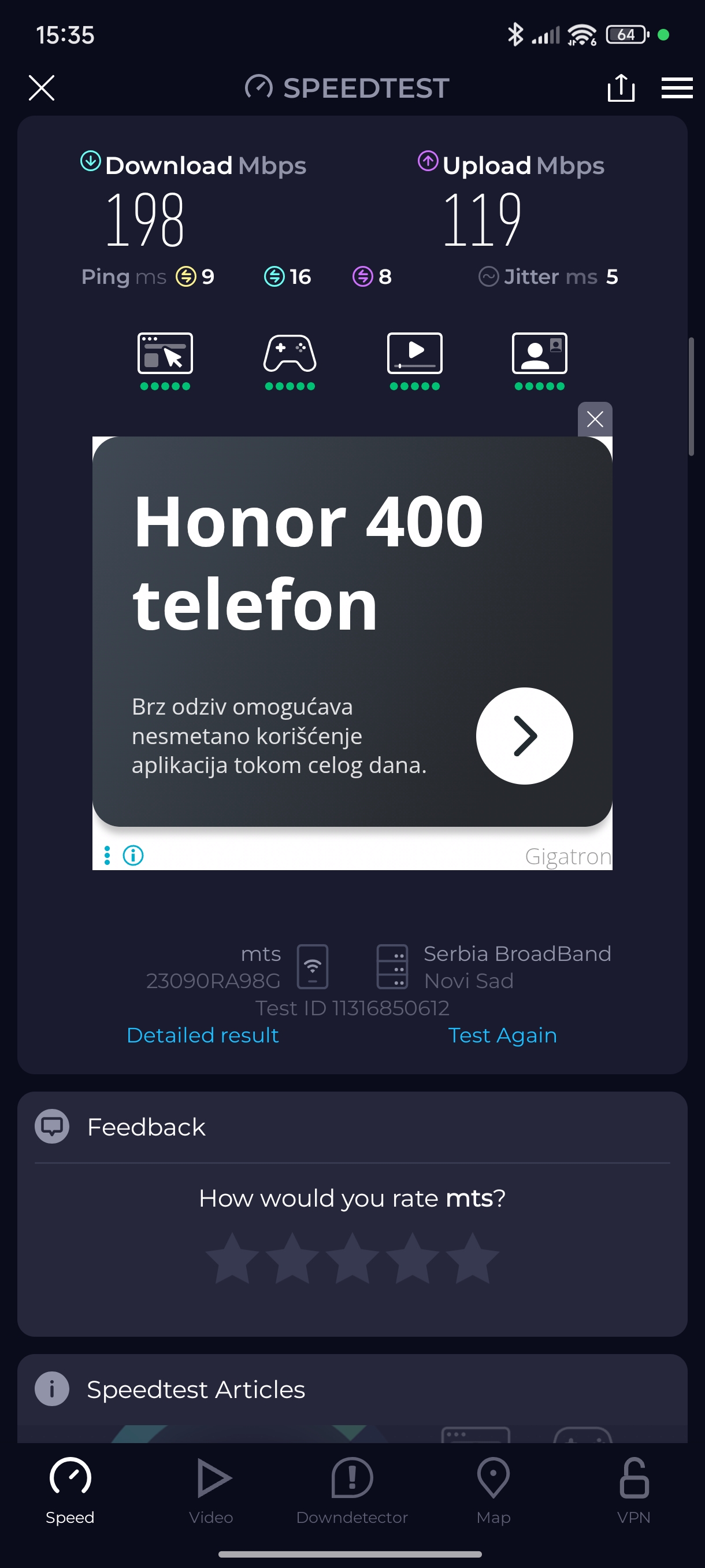Close the speed test results
Screen dimensions: 705x1568
42,88
